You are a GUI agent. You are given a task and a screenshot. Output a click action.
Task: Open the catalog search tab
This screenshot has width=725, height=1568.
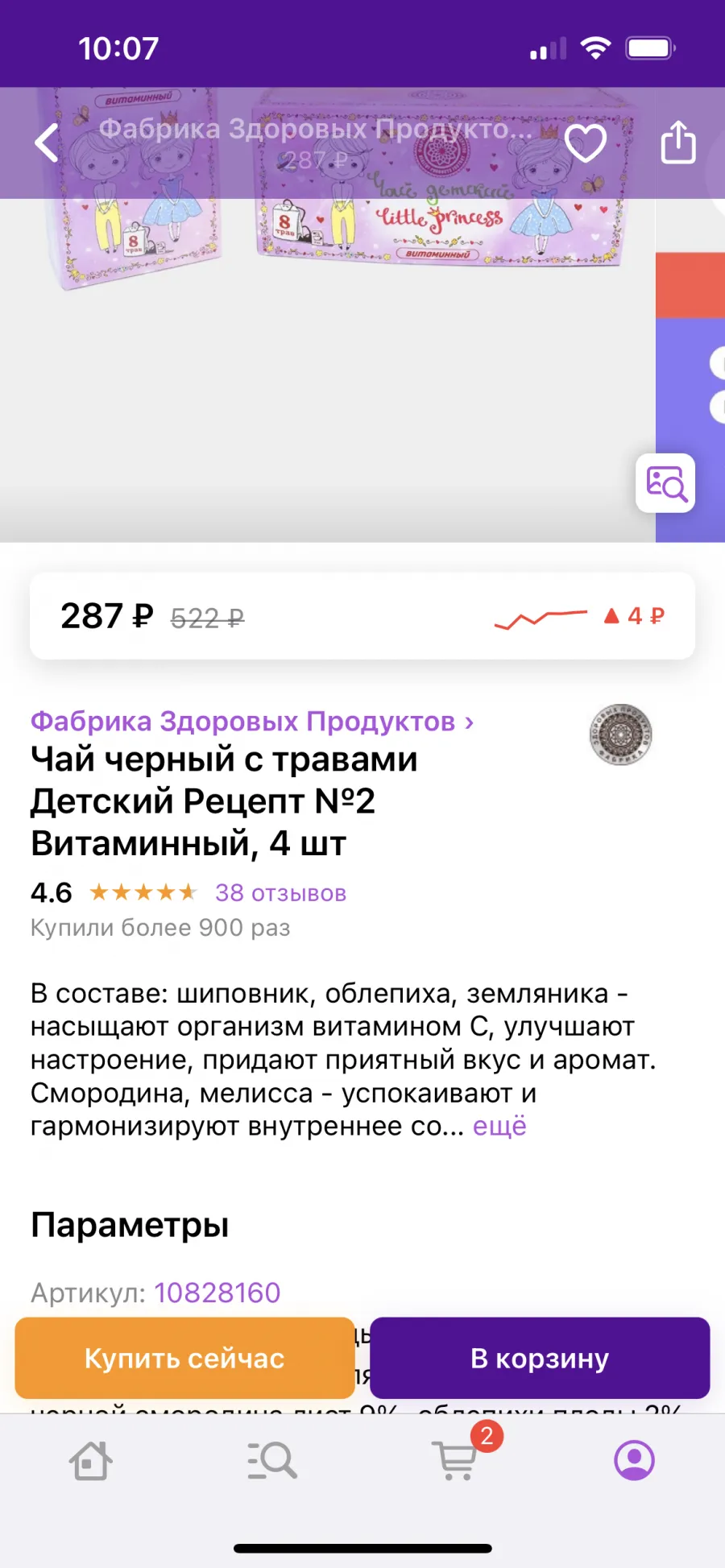point(272,1460)
